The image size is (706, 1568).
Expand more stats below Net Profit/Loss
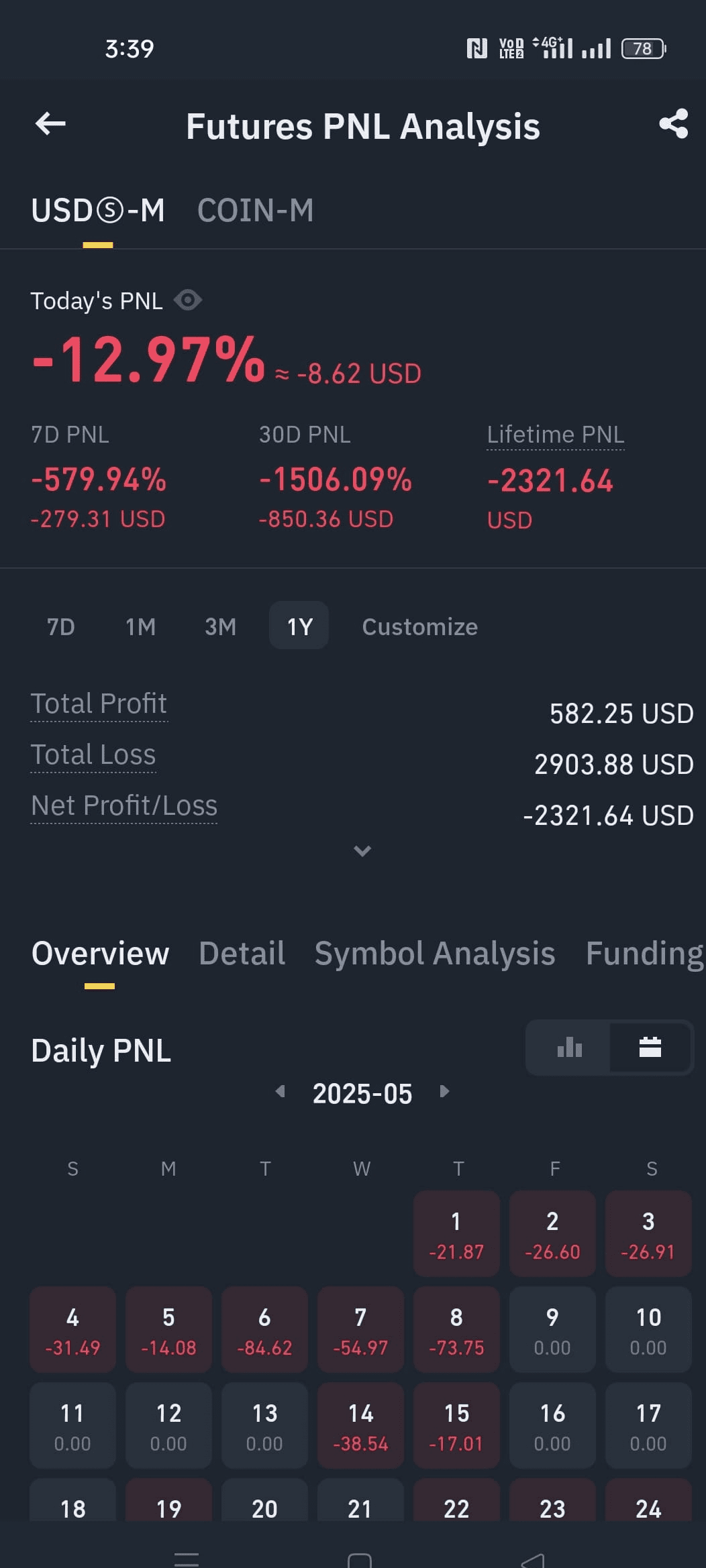click(x=362, y=850)
